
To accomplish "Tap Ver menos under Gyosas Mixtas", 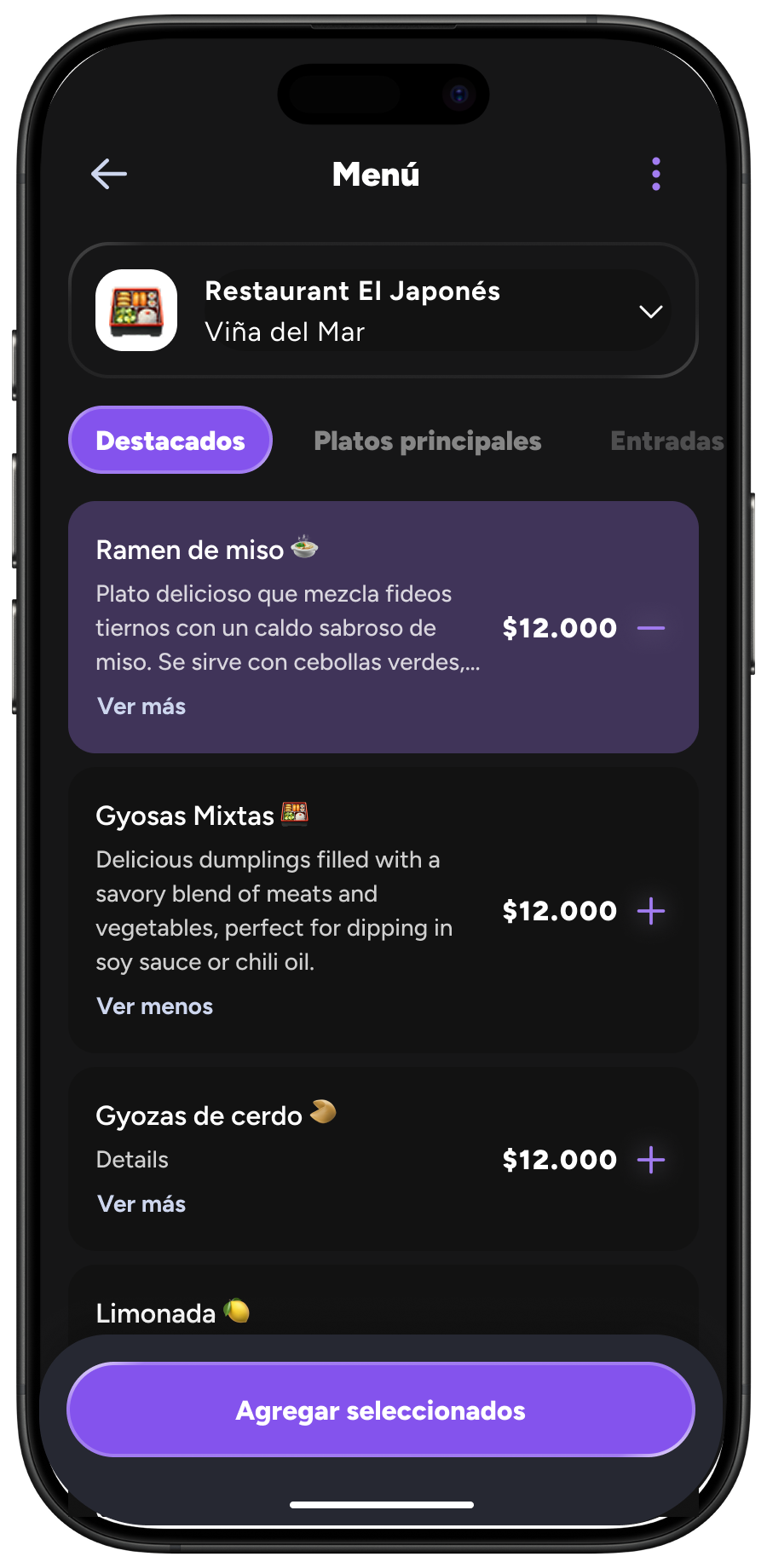I will point(155,1006).
